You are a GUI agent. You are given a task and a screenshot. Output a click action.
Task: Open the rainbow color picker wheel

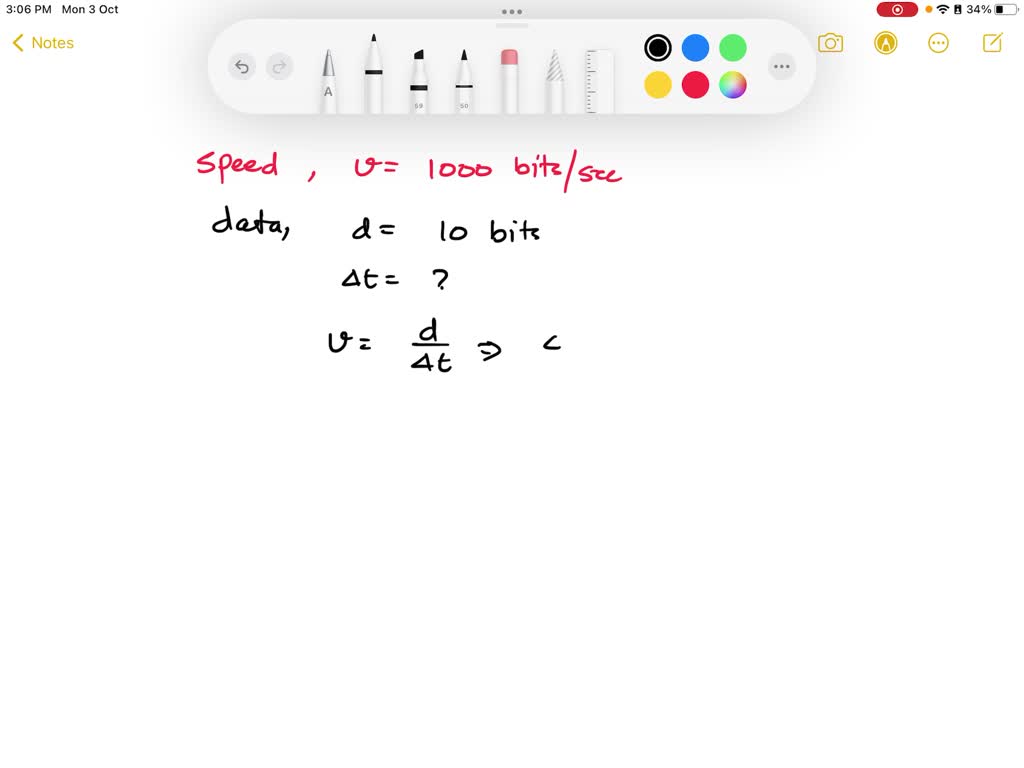733,85
